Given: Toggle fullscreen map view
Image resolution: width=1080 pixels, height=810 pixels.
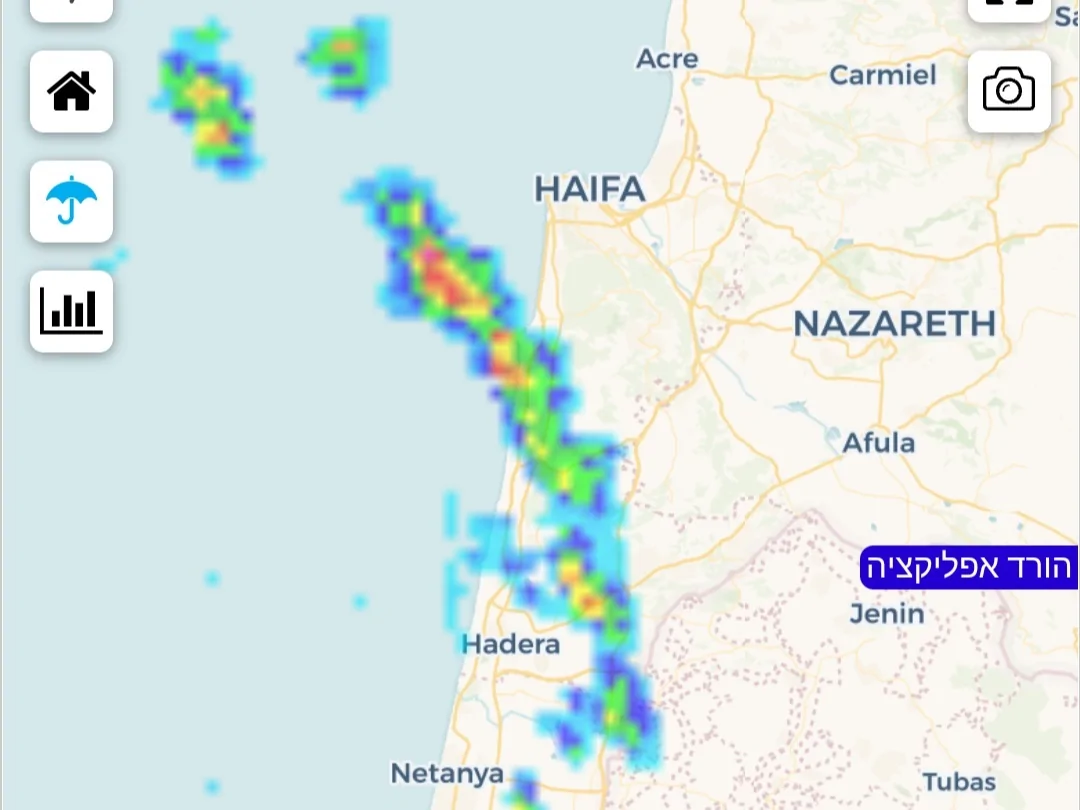Looking at the screenshot, I should 1009,8.
